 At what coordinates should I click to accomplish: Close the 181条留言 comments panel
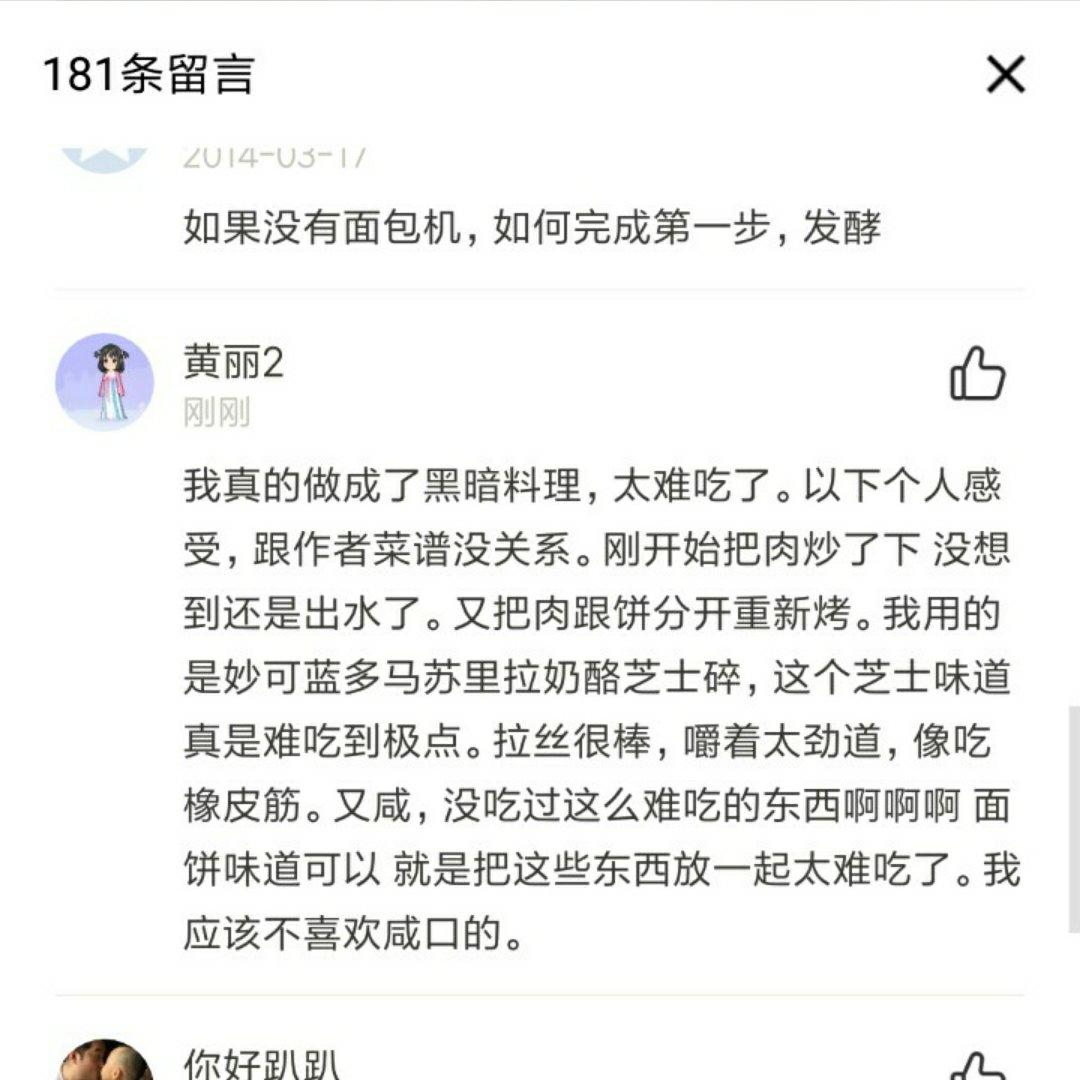(1005, 74)
